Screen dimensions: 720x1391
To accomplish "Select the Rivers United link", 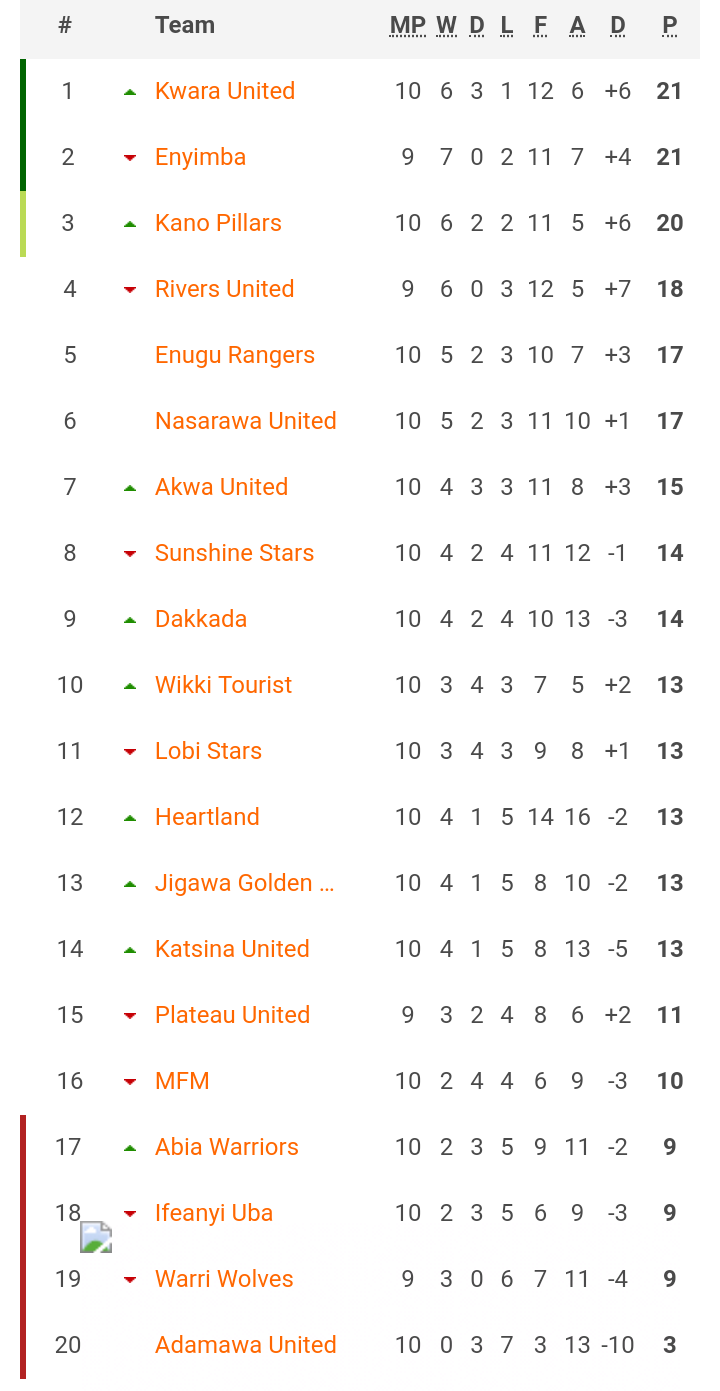I will coord(224,289).
